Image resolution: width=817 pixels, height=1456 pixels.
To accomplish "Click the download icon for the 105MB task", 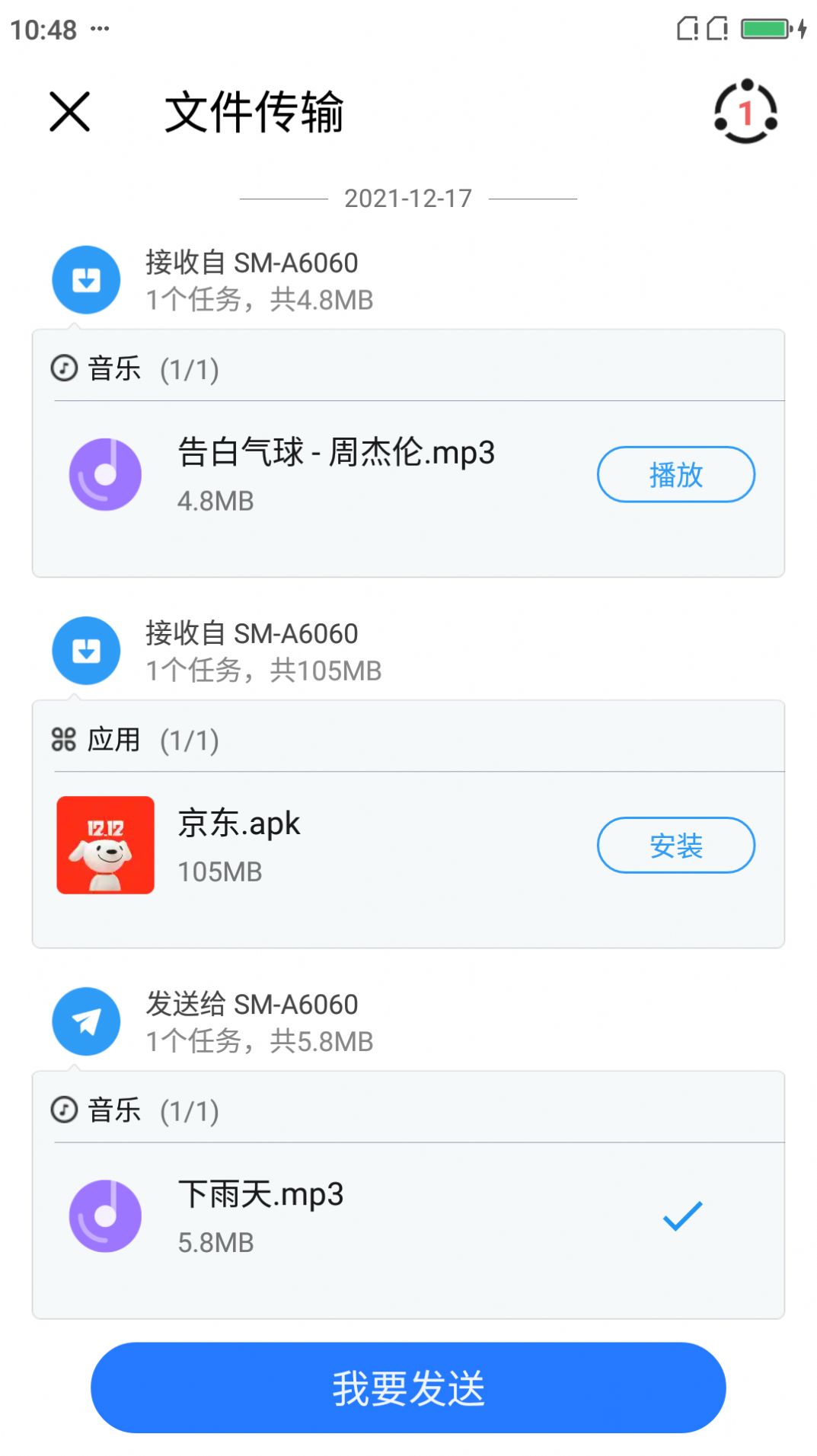I will 85,651.
